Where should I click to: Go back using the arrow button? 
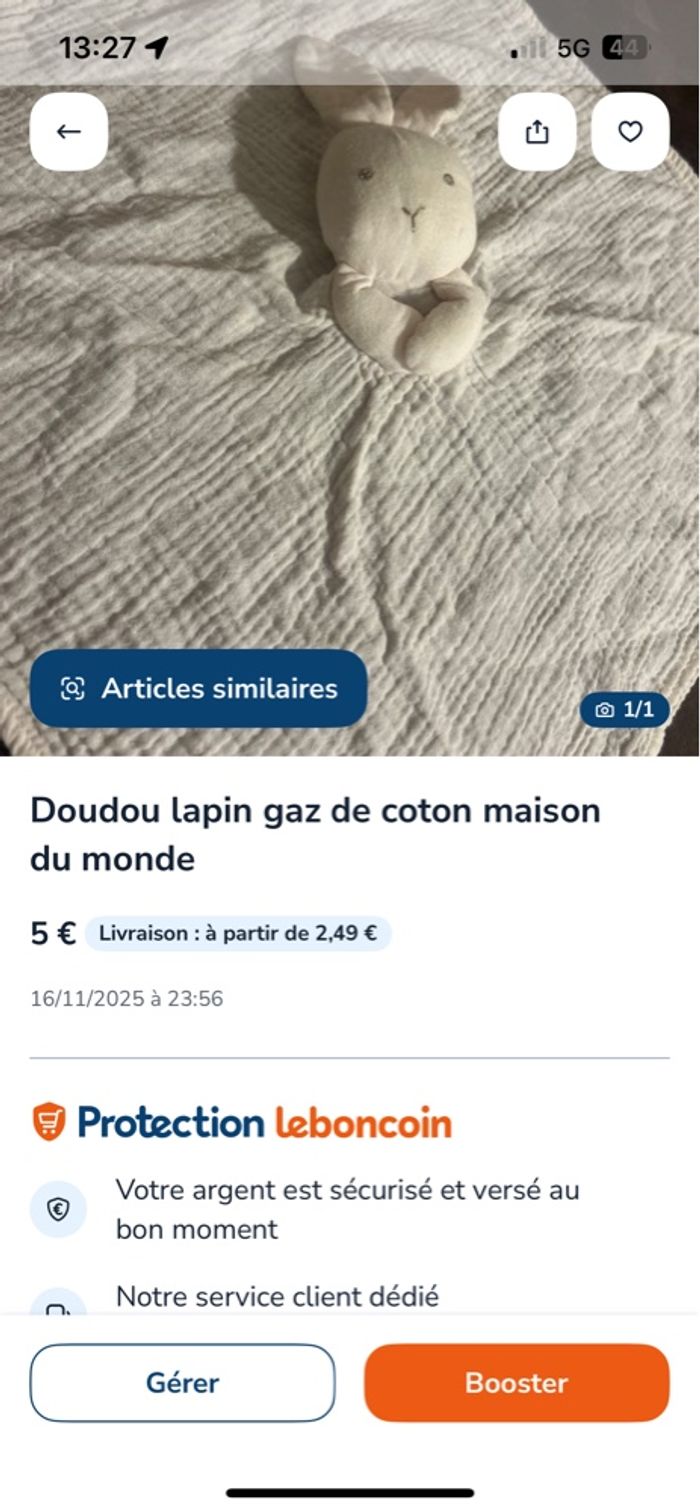(68, 132)
